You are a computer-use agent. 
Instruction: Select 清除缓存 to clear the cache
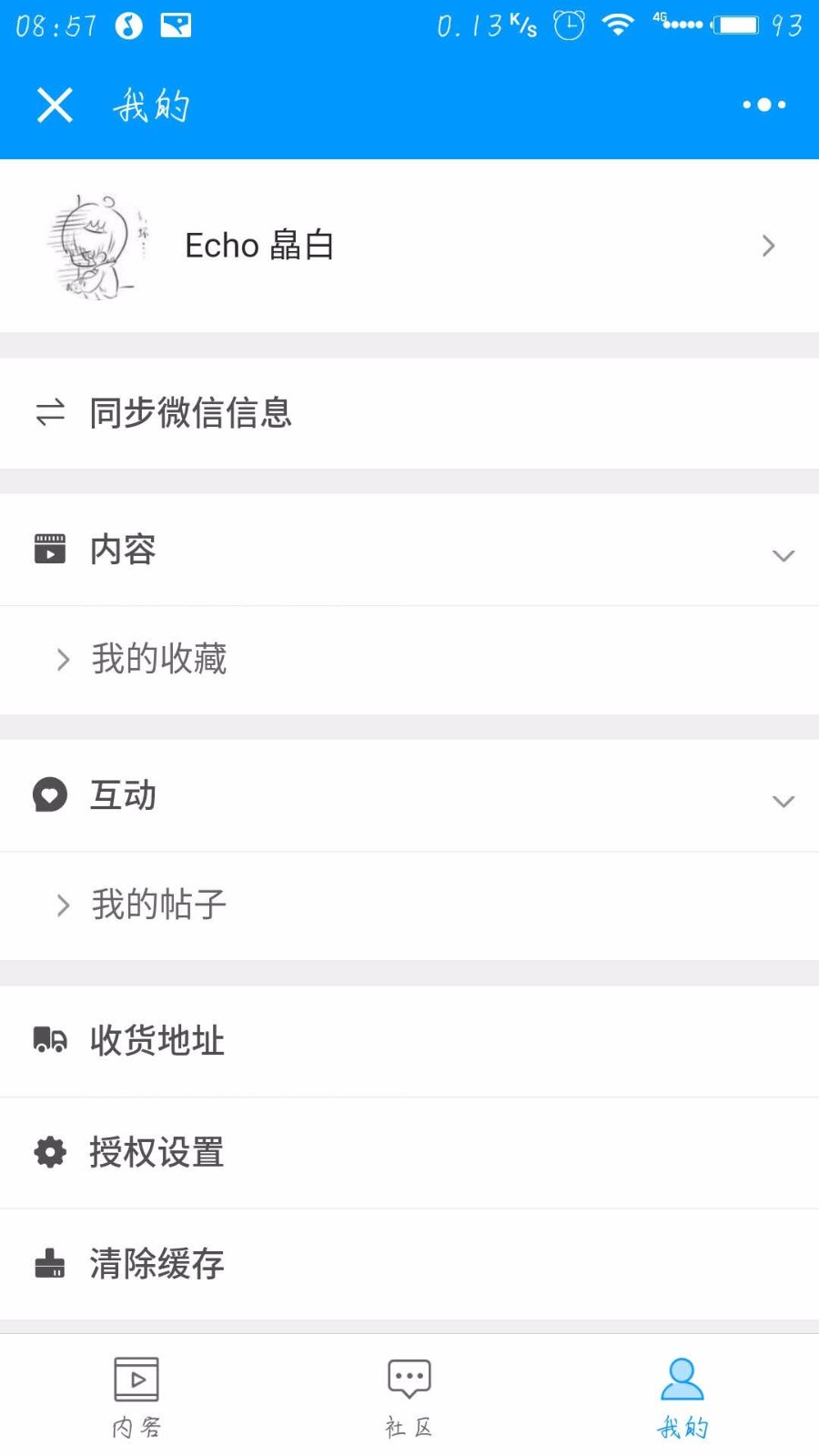[409, 1264]
